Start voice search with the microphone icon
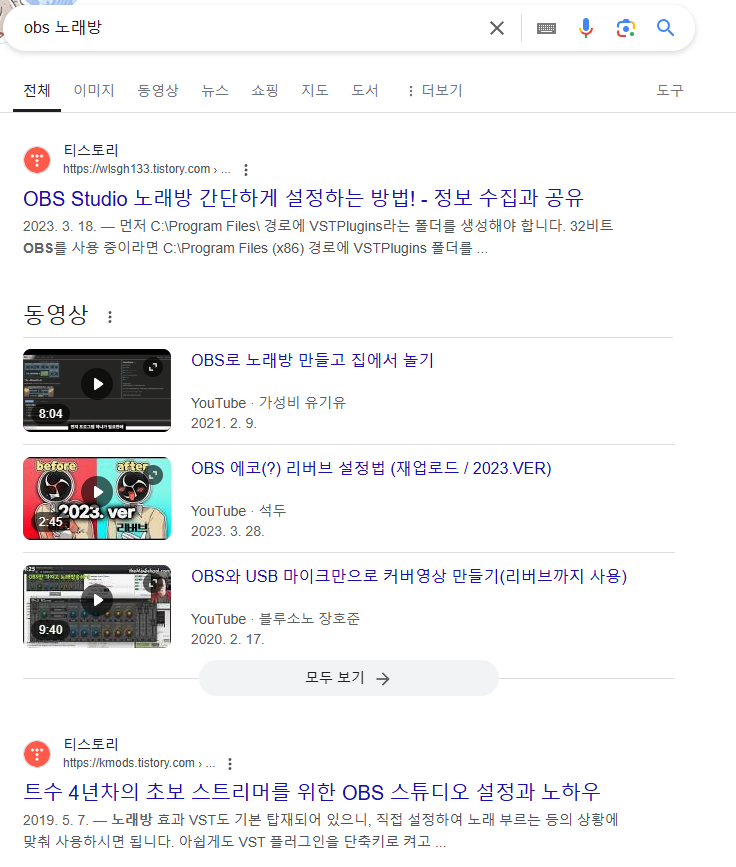Screen dimensions: 736x867 (586, 28)
